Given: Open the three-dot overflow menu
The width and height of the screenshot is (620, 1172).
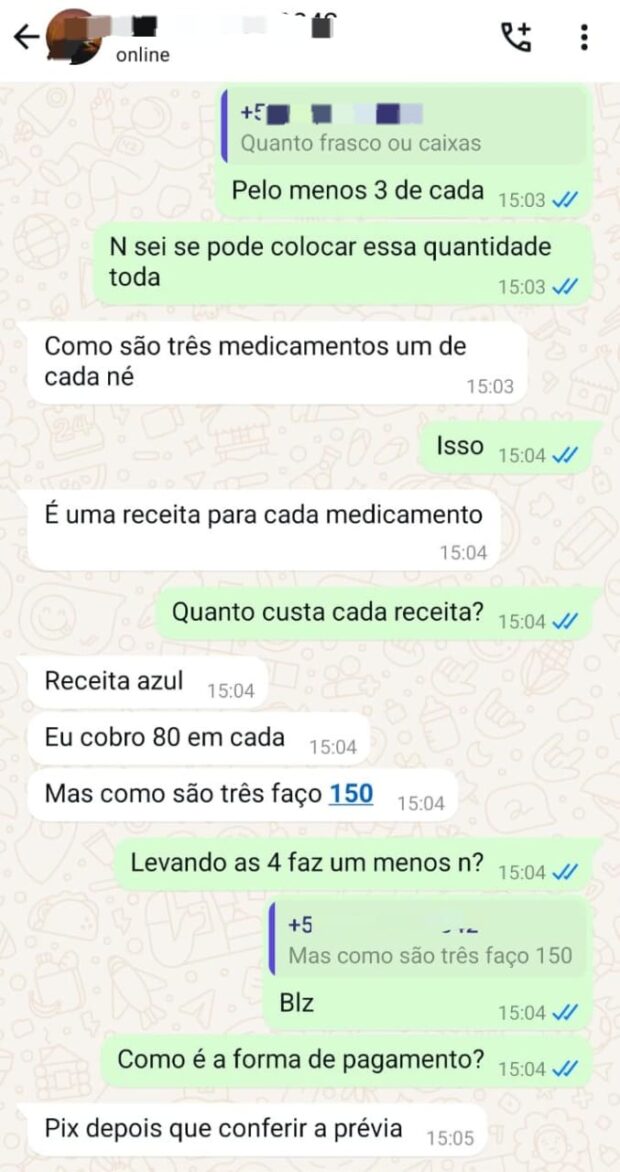Looking at the screenshot, I should [x=584, y=37].
